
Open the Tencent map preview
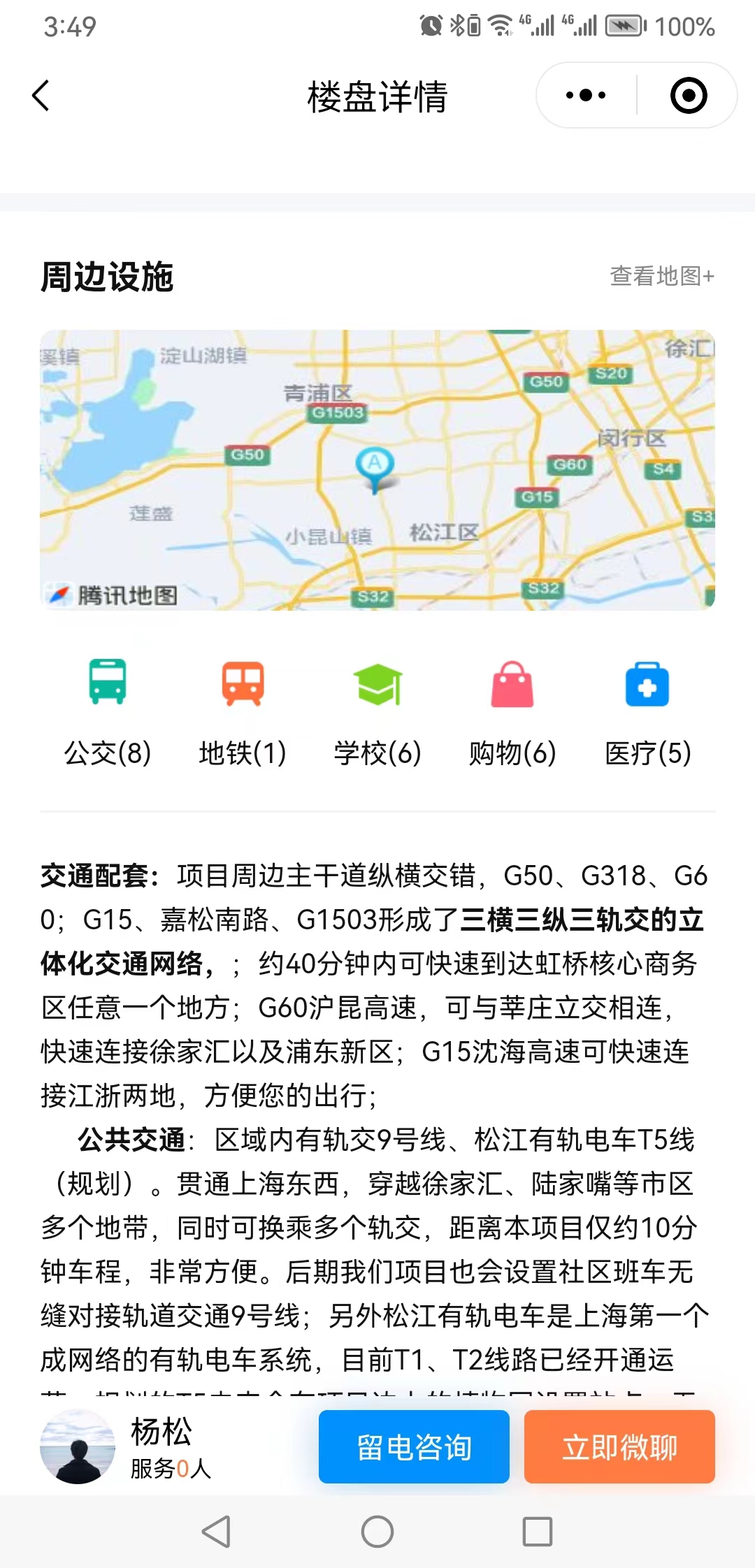point(377,470)
